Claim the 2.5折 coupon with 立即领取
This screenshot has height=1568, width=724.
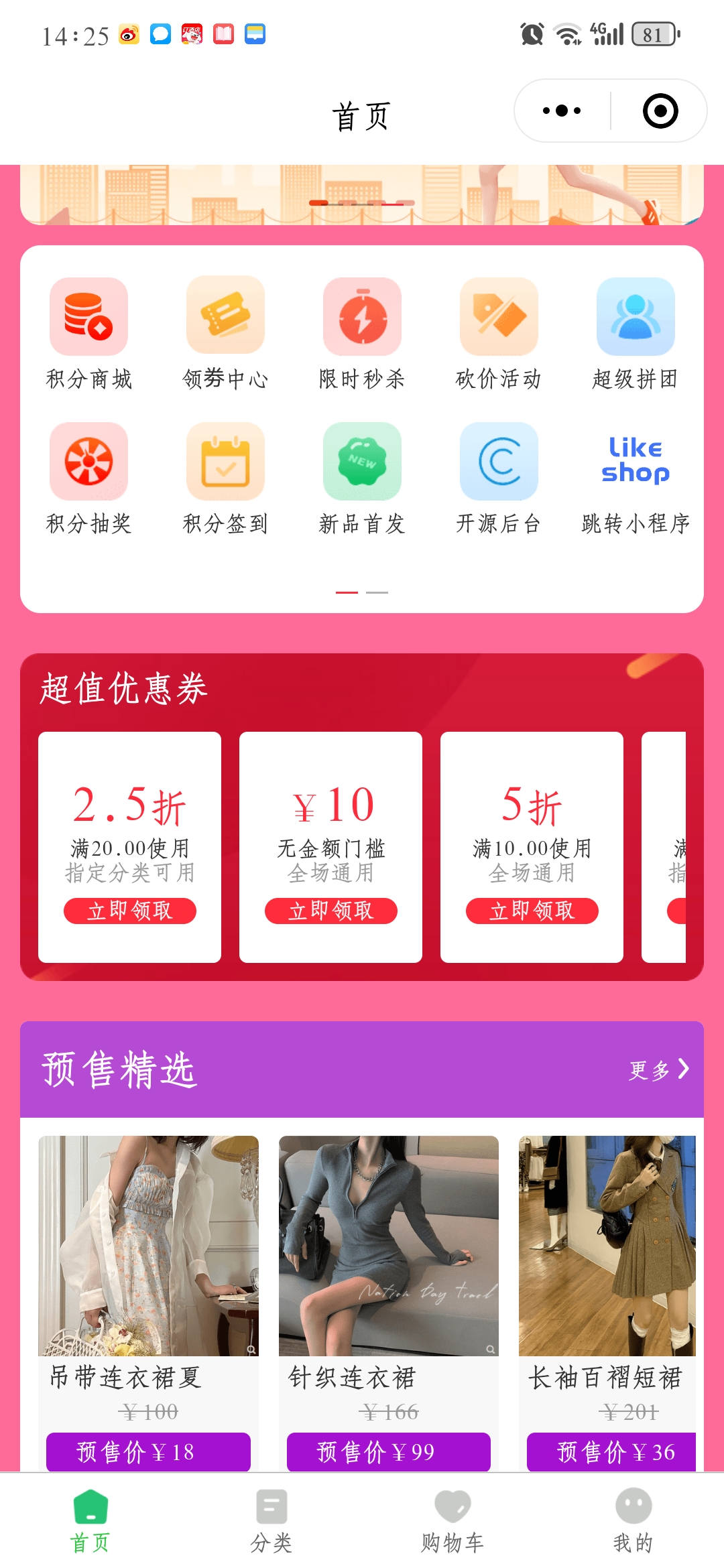(129, 911)
